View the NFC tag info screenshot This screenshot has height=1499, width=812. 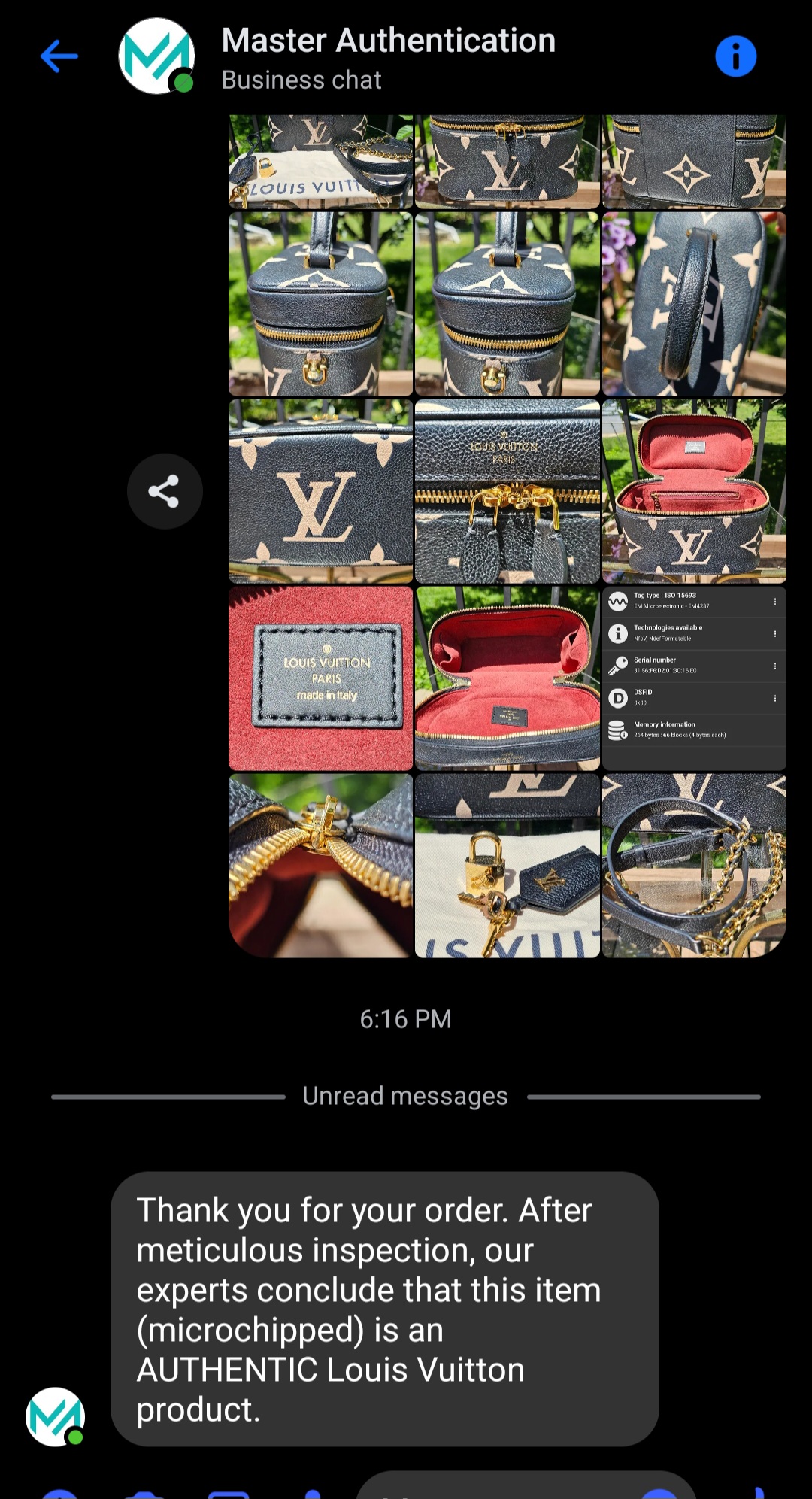click(x=694, y=678)
